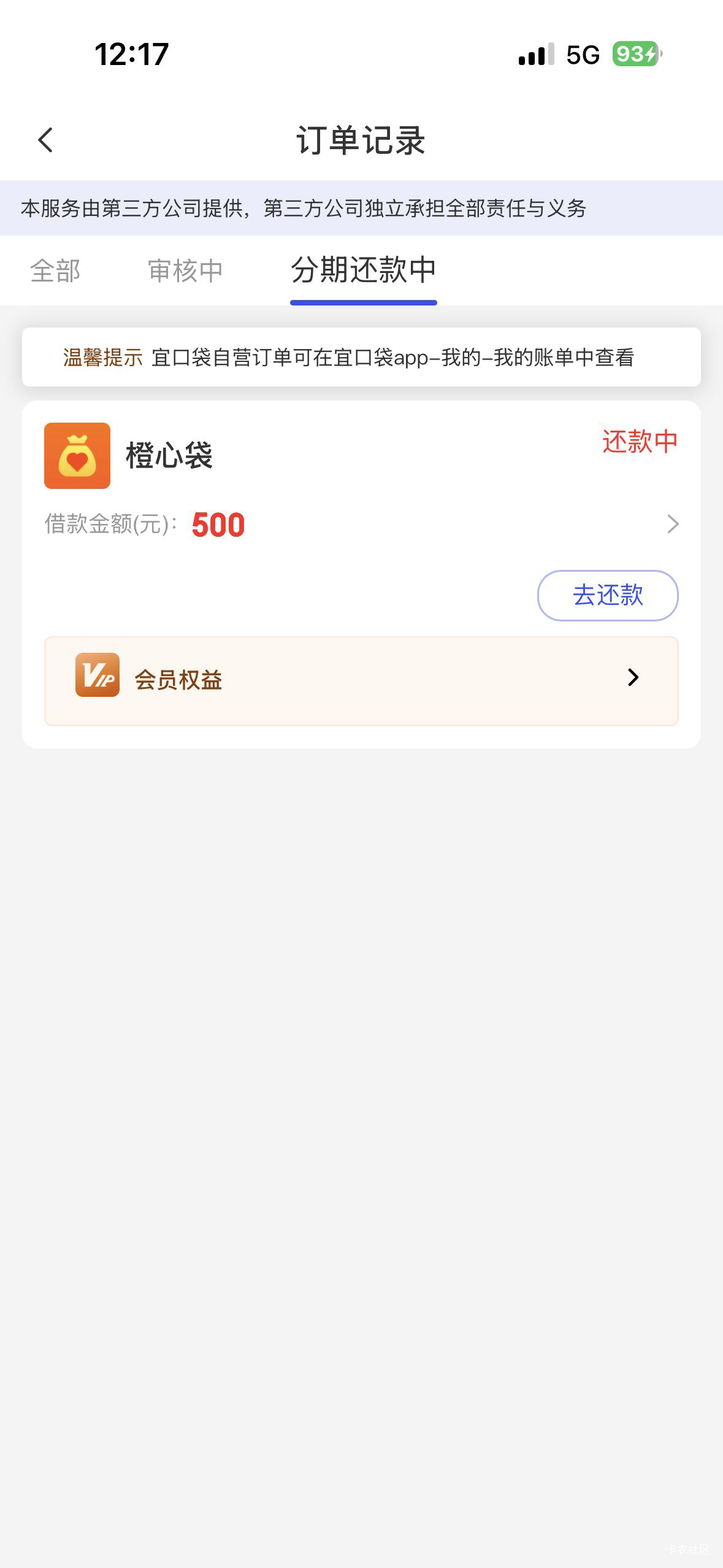Switch to the 审核中 tab
The height and width of the screenshot is (1568, 723).
[185, 271]
